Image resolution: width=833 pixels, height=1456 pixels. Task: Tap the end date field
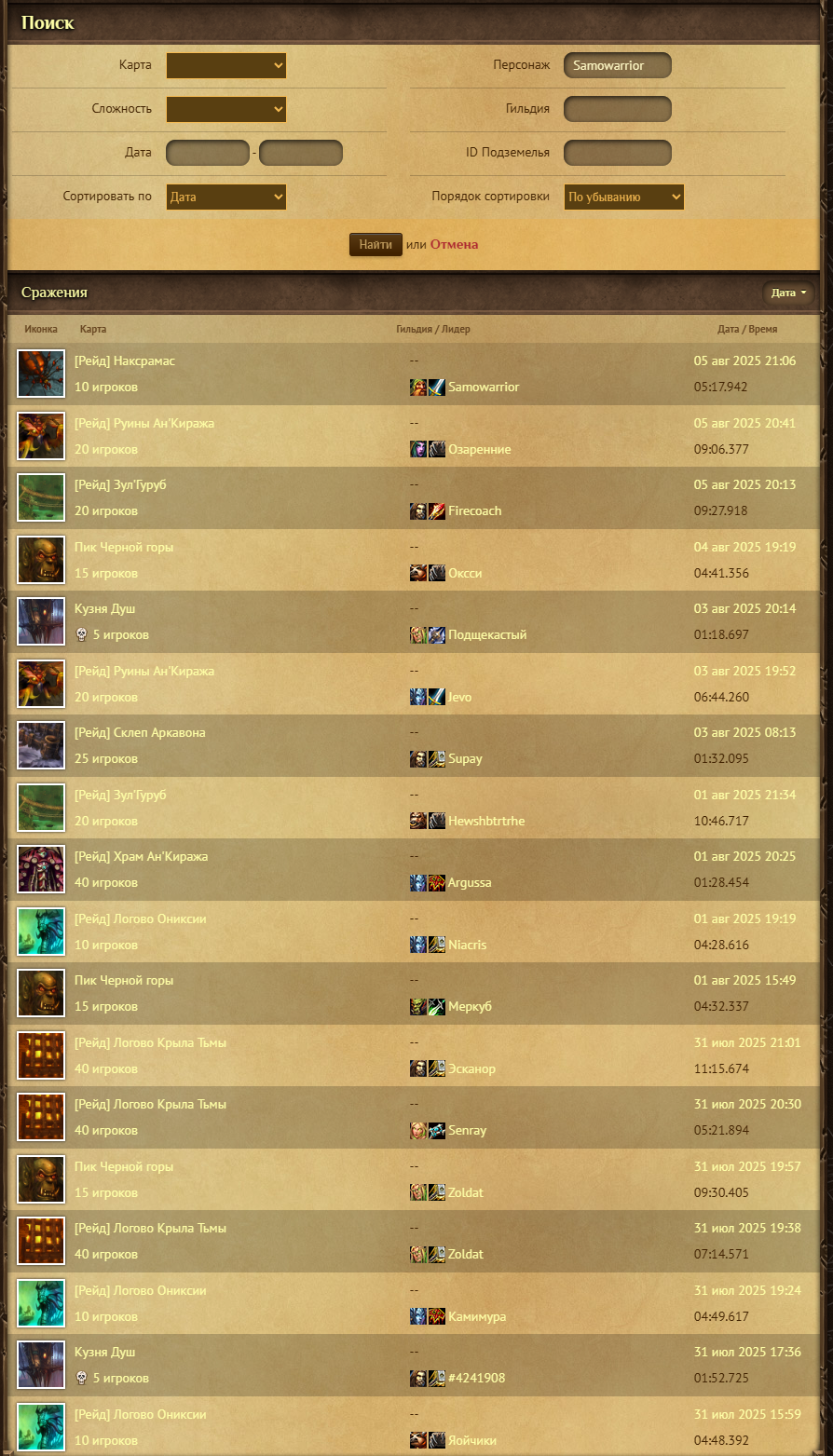click(301, 153)
